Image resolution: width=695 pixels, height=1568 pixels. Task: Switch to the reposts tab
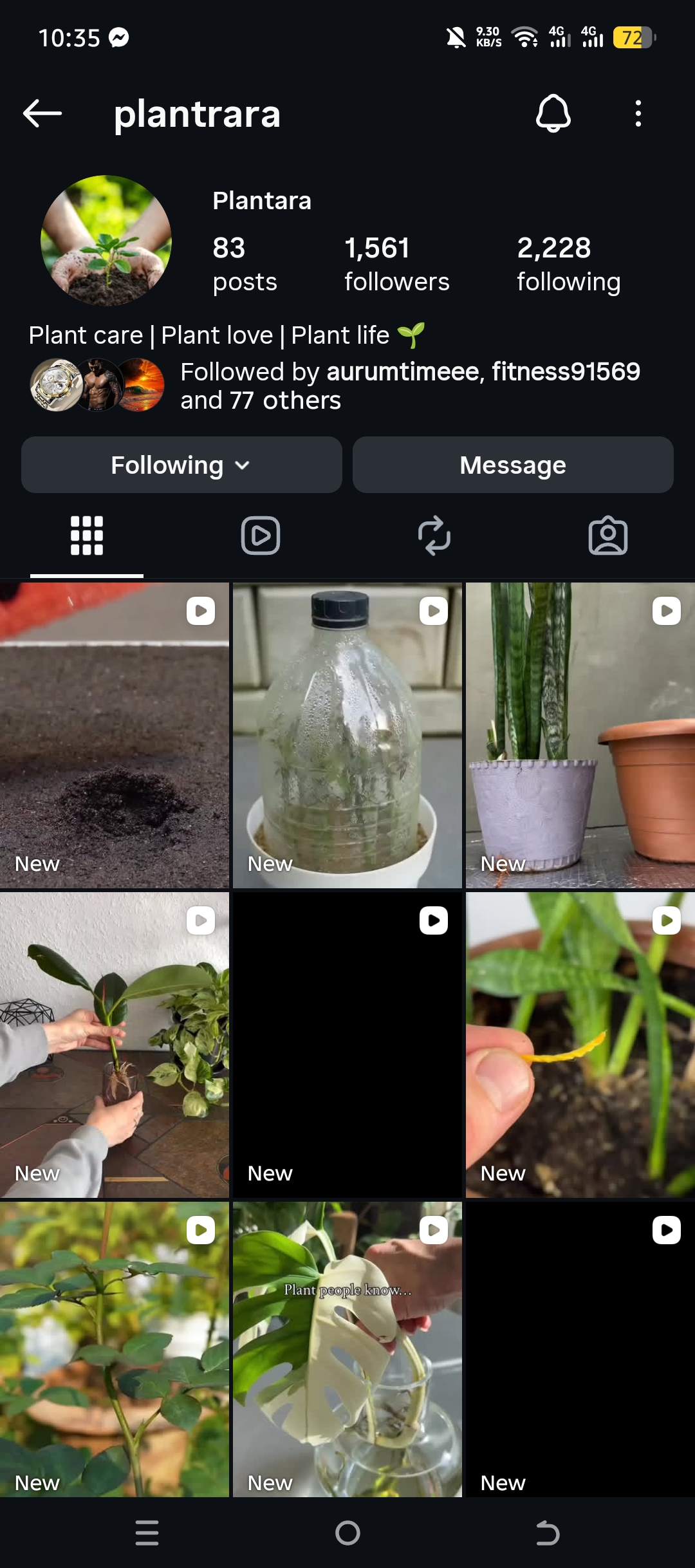coord(434,536)
